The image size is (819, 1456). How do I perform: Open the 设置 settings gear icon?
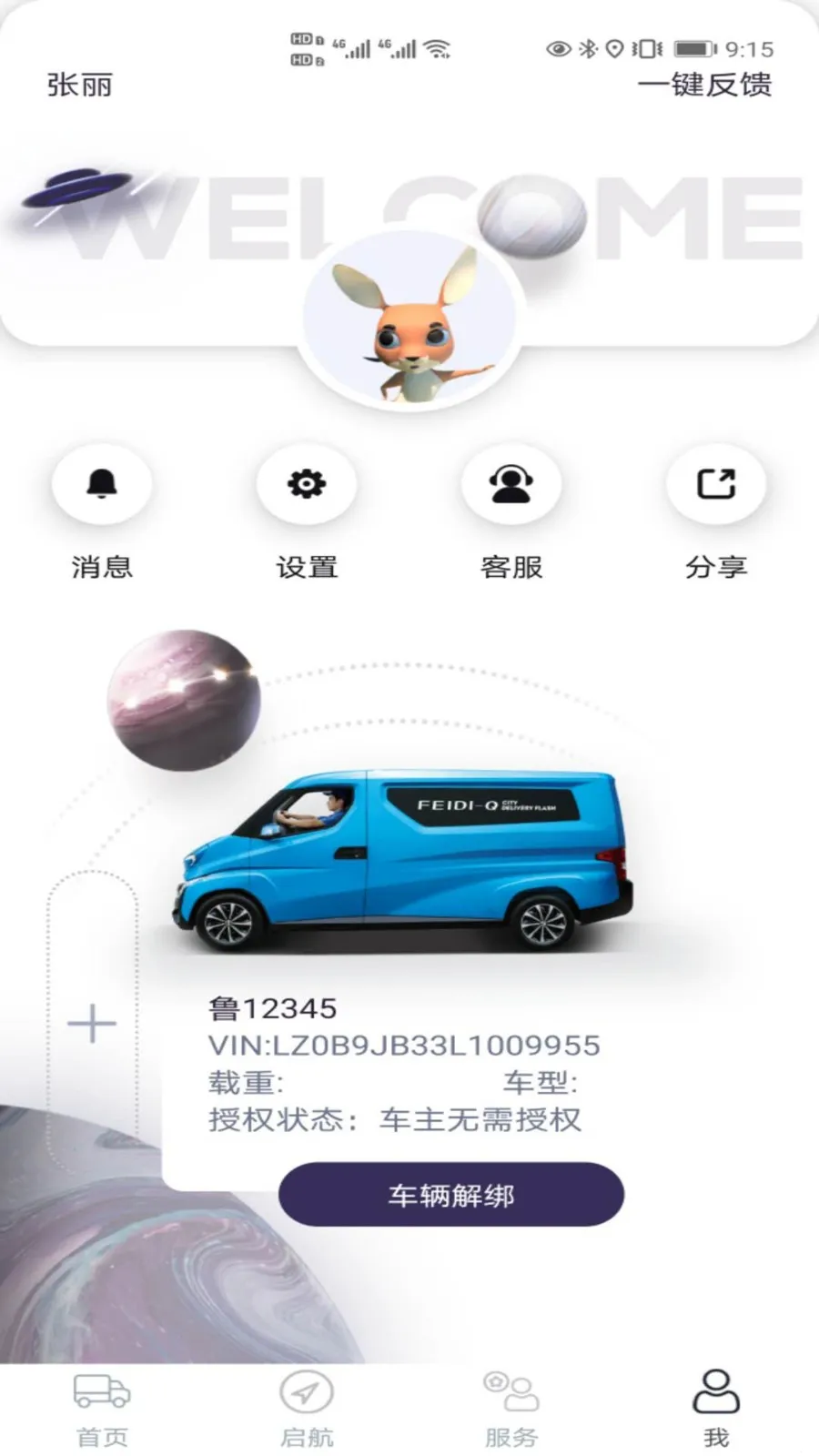(307, 484)
